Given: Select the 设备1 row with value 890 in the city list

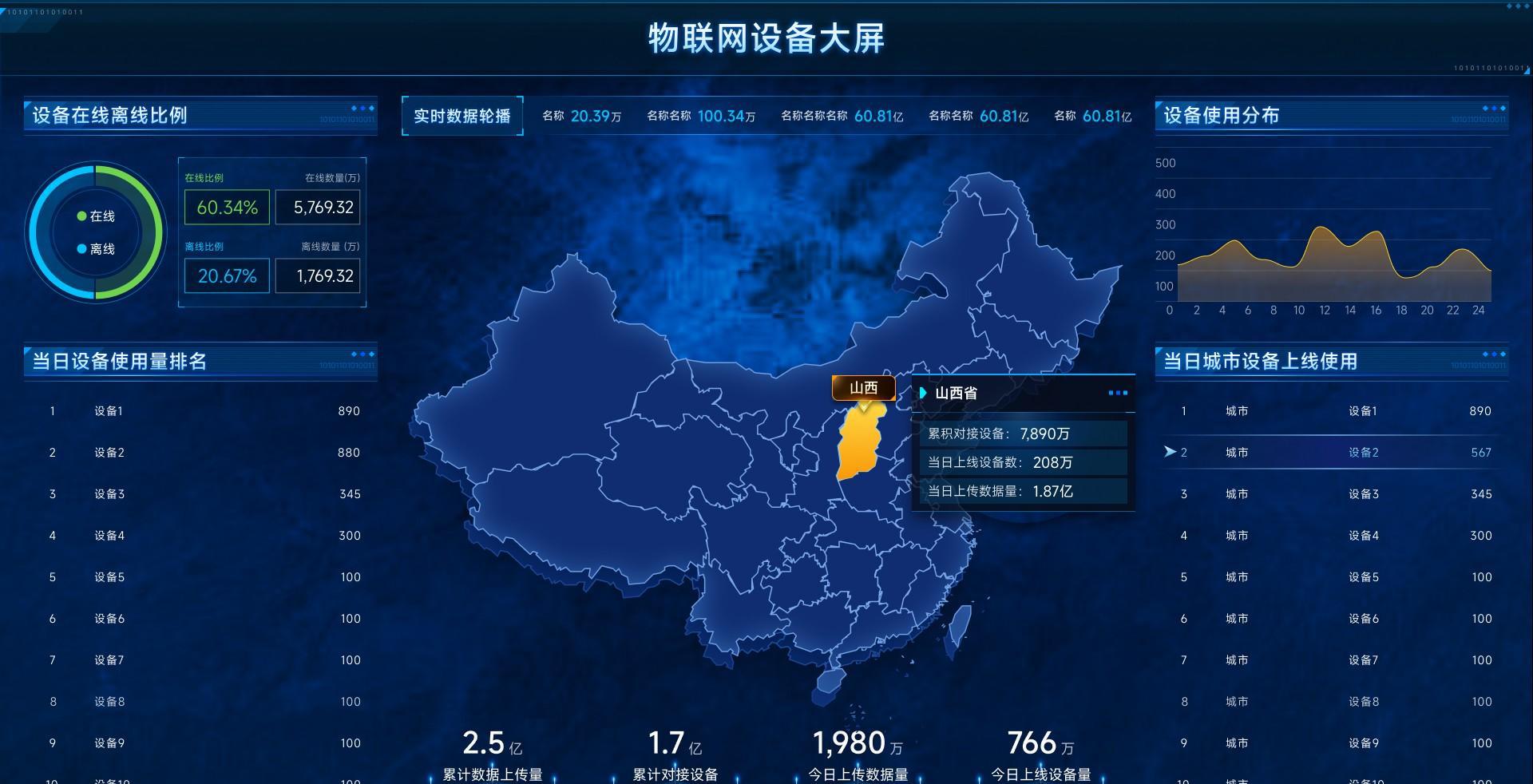Looking at the screenshot, I should [1332, 411].
